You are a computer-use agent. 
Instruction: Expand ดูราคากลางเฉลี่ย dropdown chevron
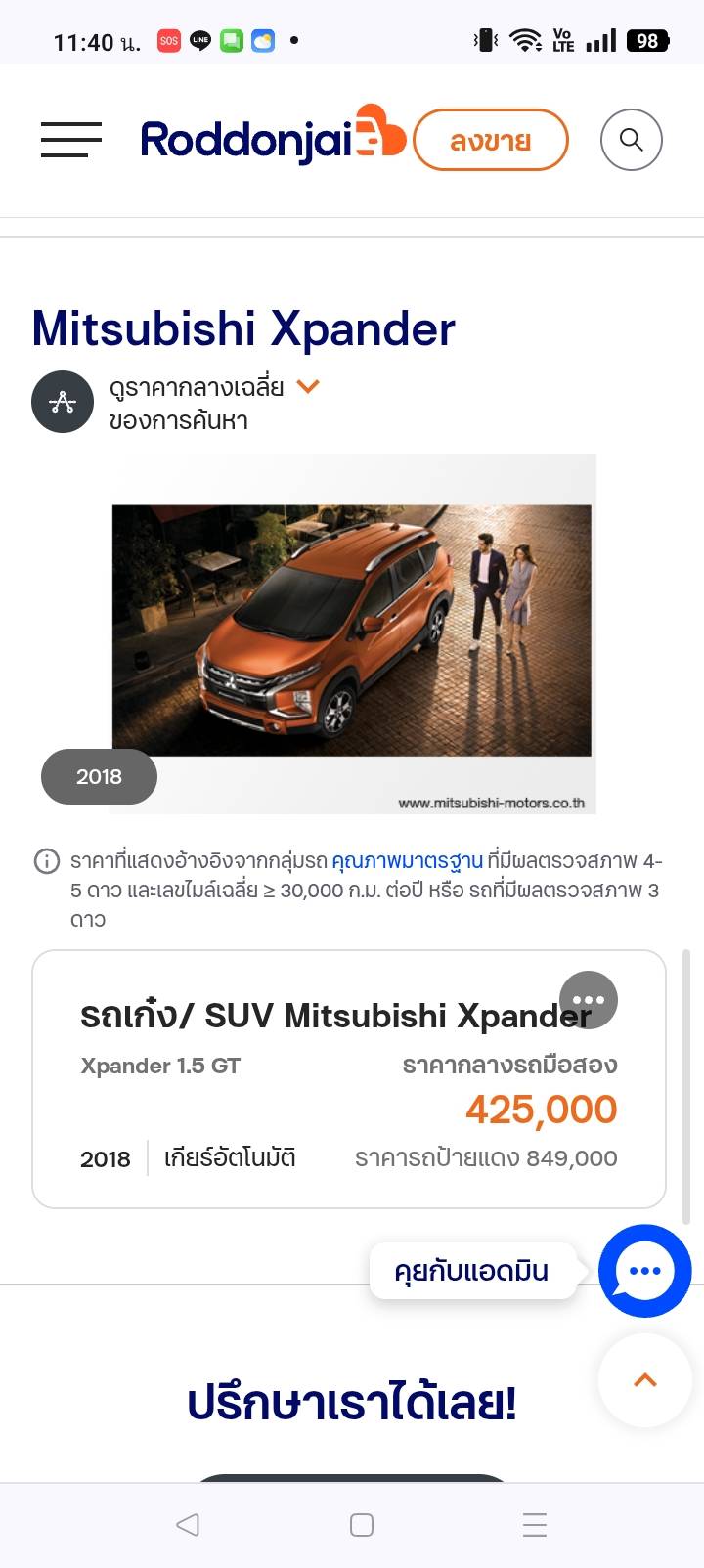pyautogui.click(x=308, y=387)
